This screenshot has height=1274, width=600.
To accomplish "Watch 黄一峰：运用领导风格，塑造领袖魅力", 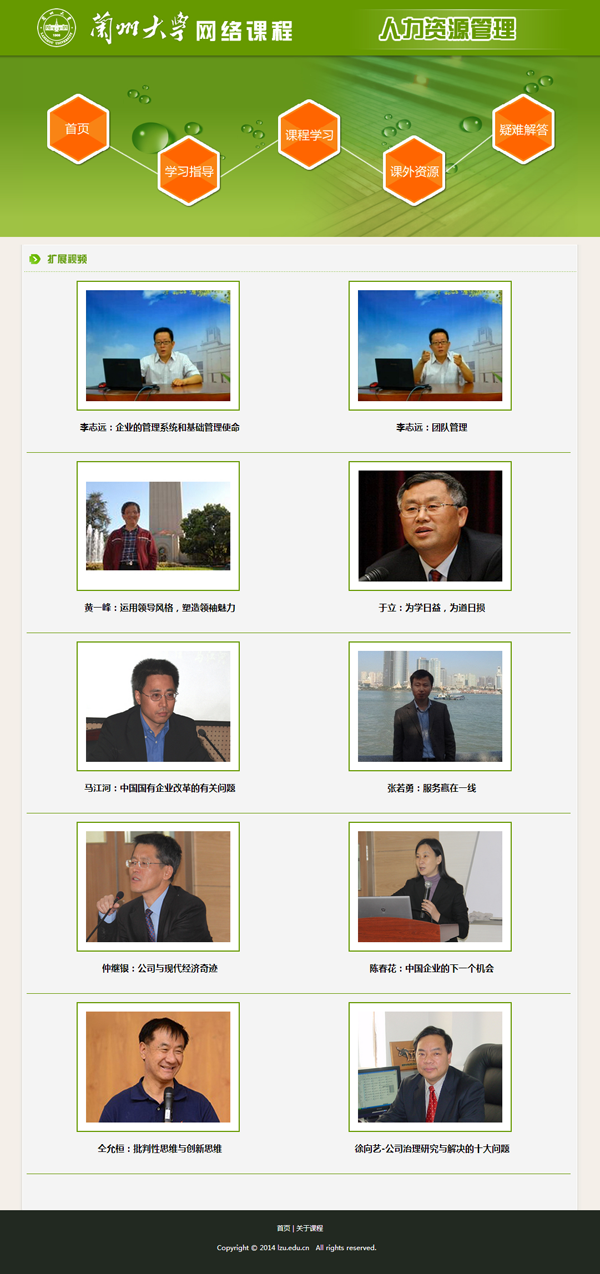I will pos(158,526).
